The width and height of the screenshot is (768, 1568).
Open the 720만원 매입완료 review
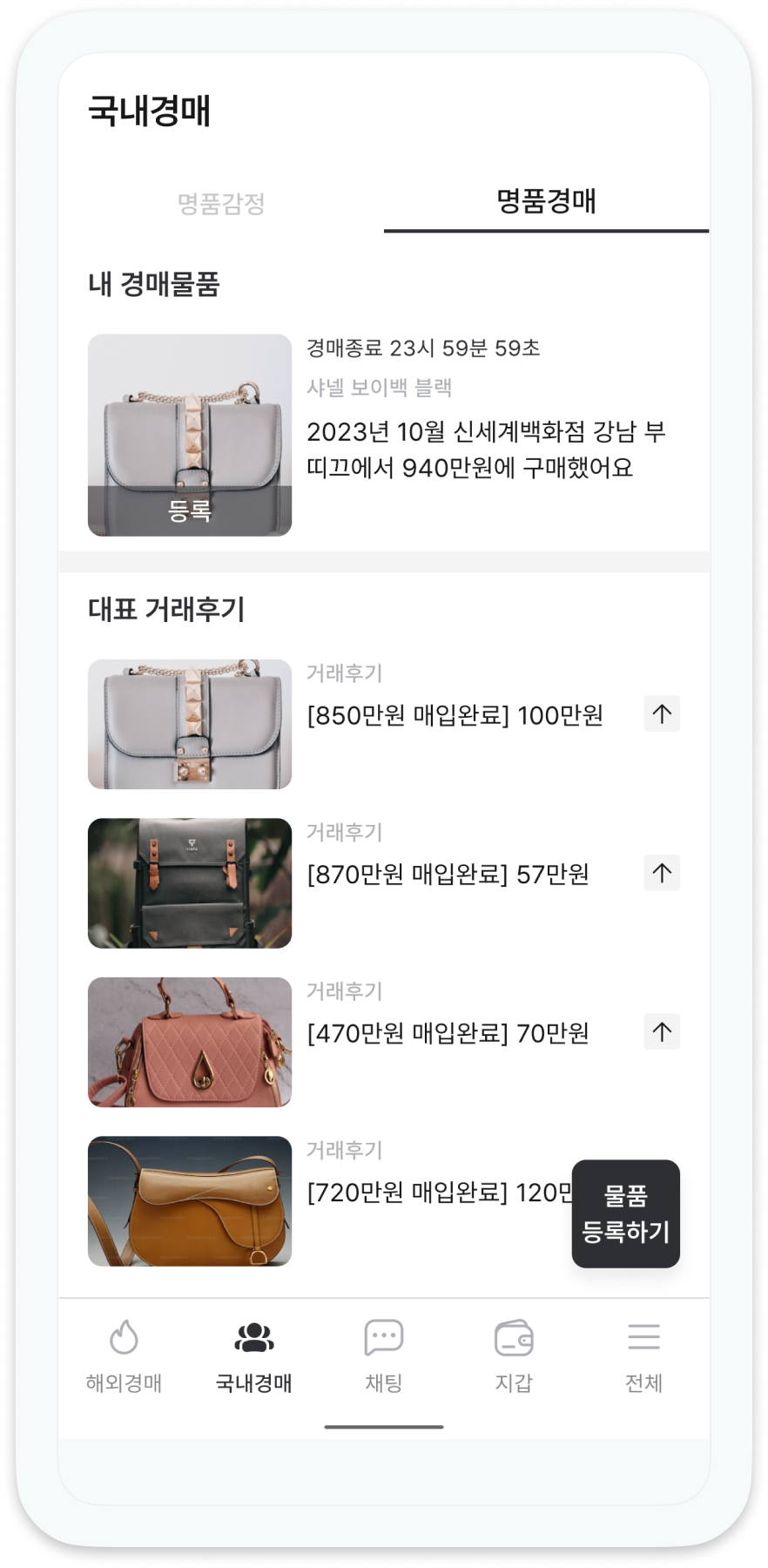point(435,1192)
